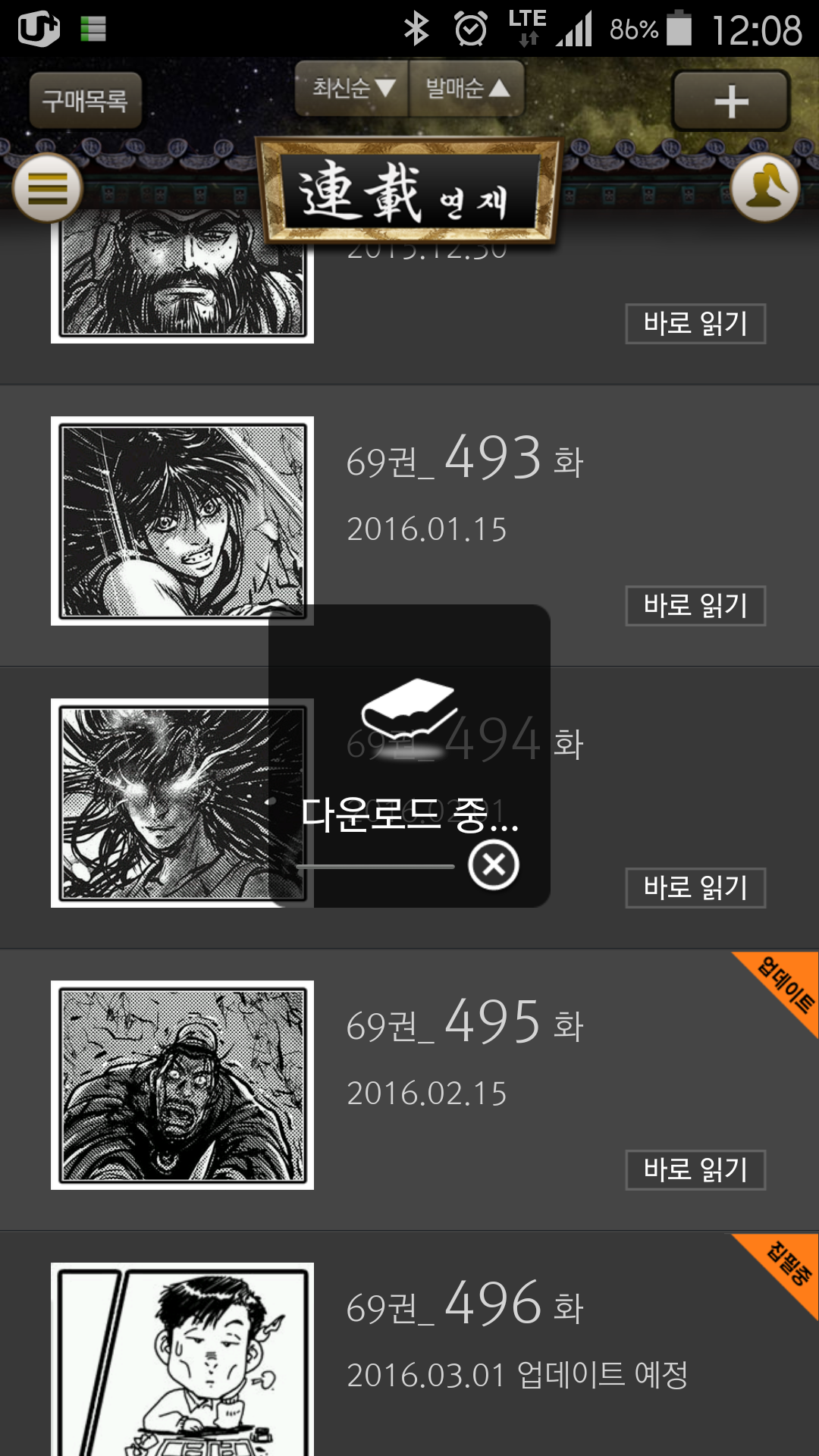Open the hamburger menu

point(48,188)
